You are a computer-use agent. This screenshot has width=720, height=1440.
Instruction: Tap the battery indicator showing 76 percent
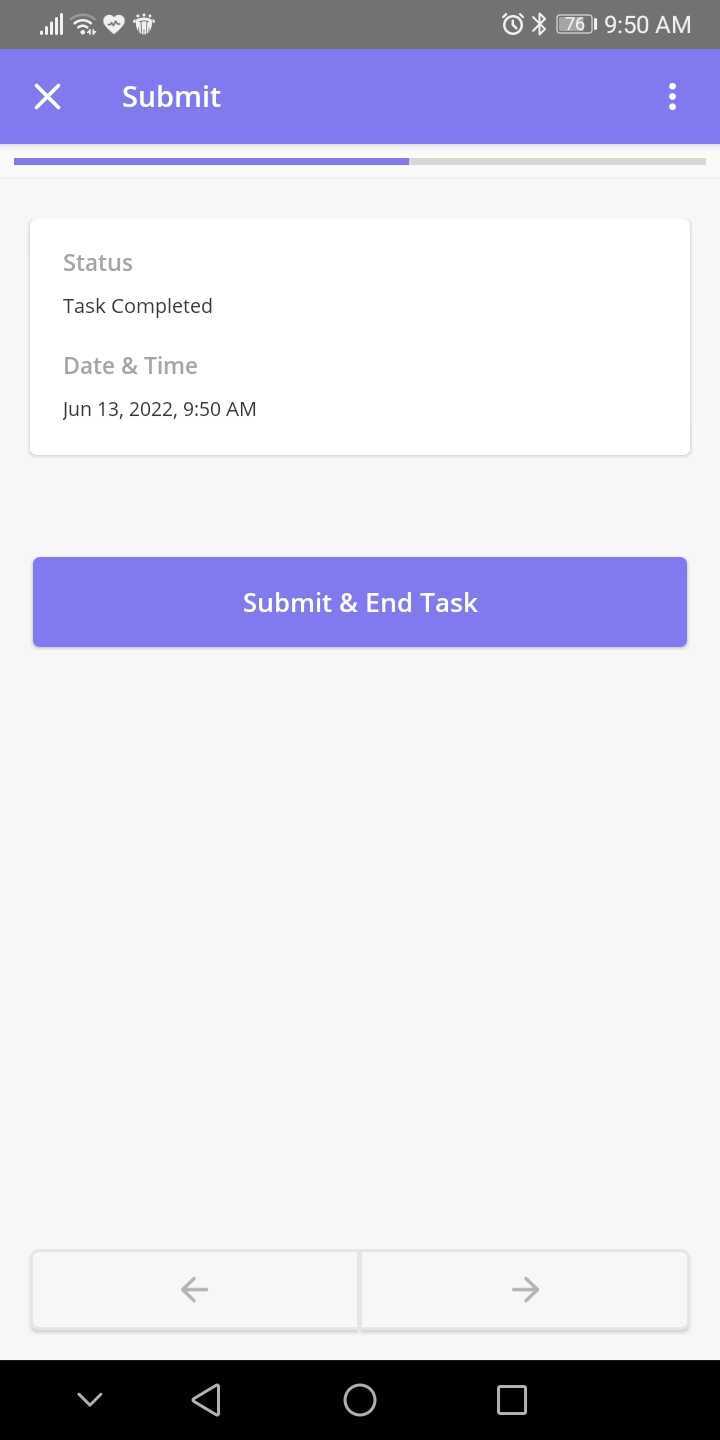tap(573, 24)
